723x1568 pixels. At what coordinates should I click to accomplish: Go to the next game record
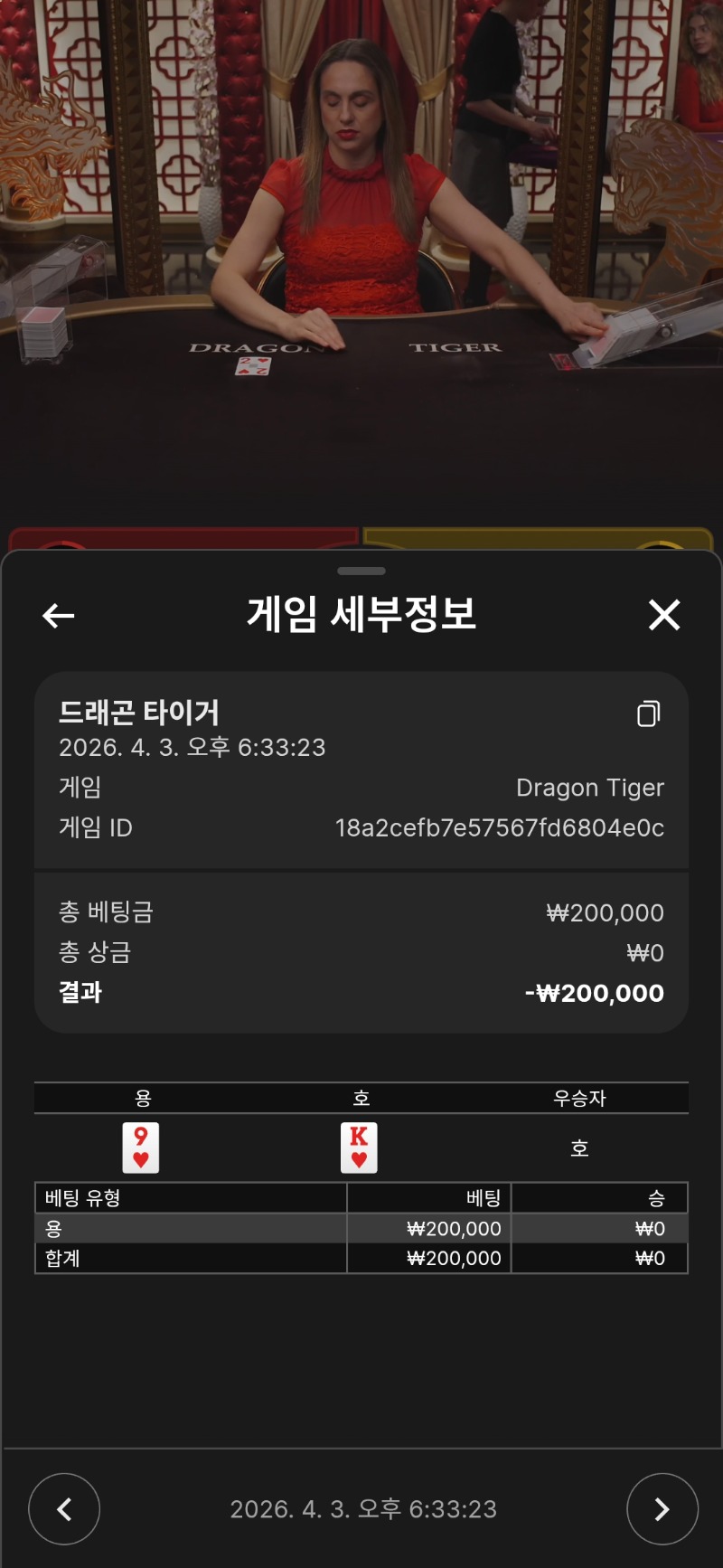[x=662, y=1509]
